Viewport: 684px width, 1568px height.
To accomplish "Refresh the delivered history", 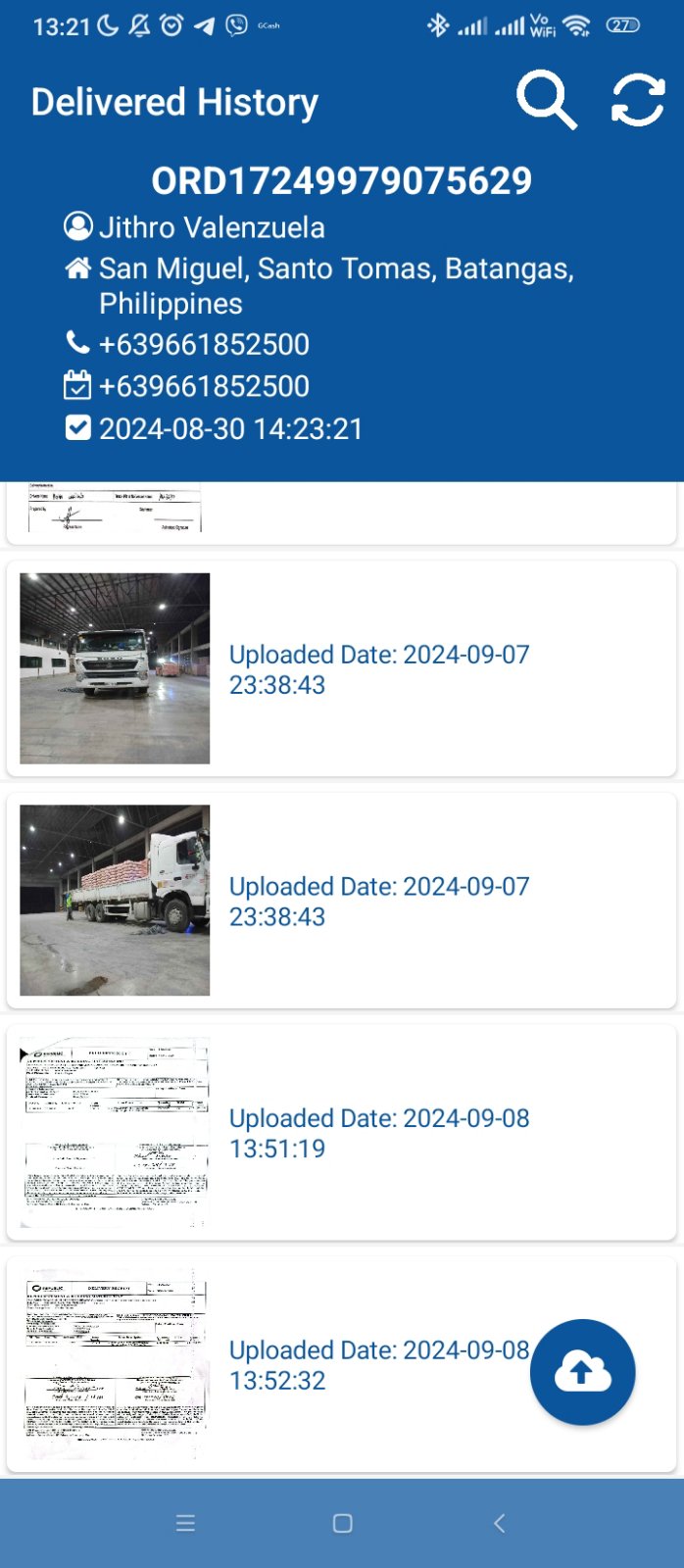I will (638, 100).
